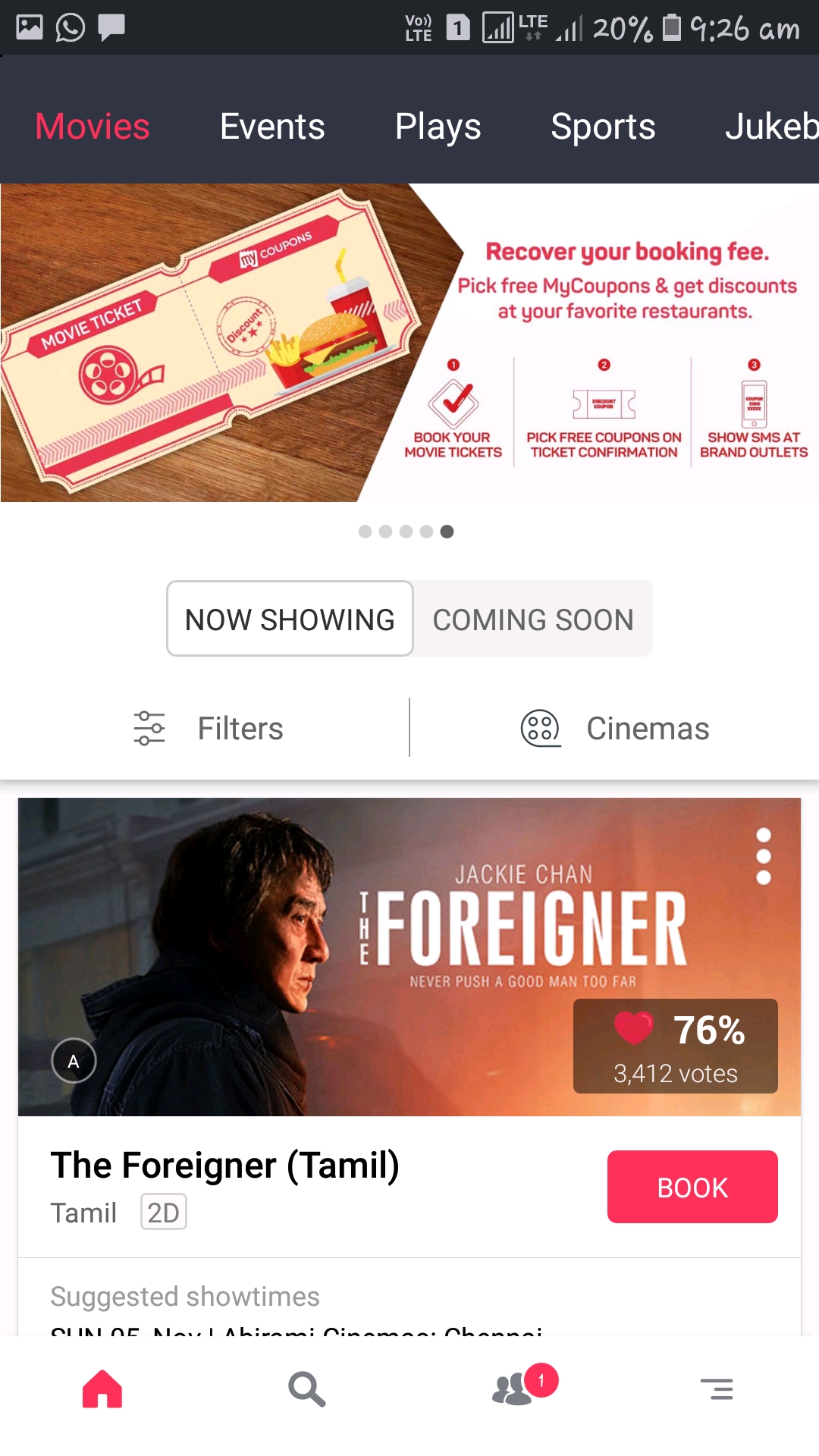The image size is (819, 1456).
Task: Select the Movies tab
Action: point(93,126)
